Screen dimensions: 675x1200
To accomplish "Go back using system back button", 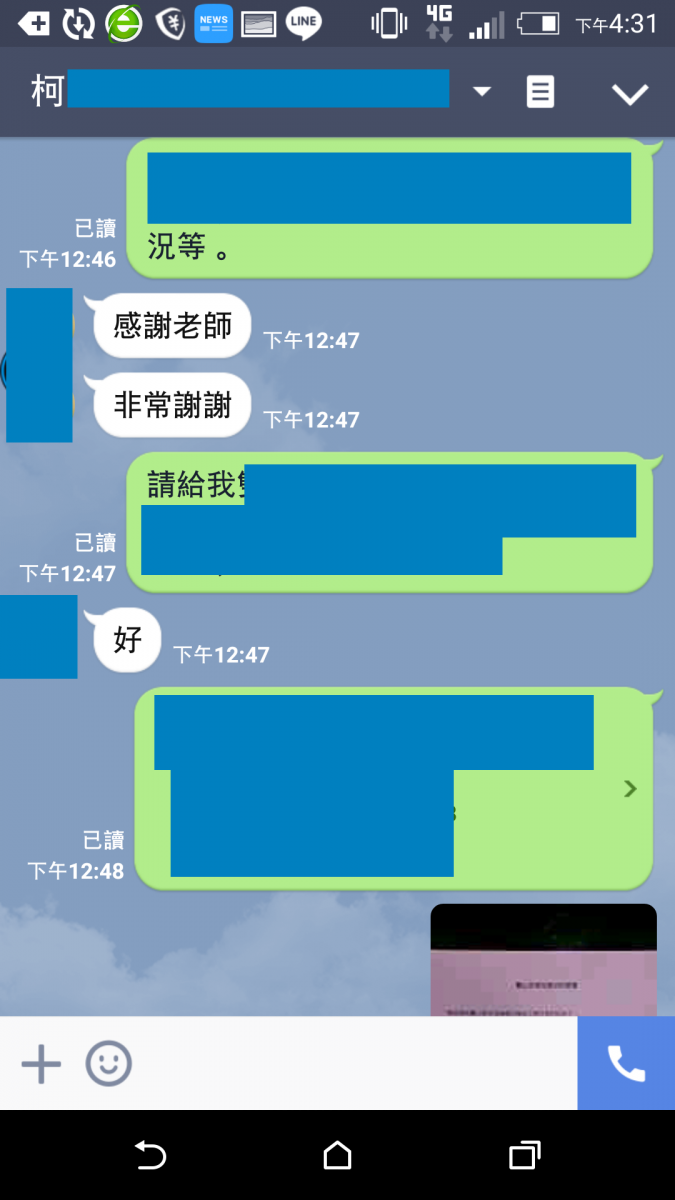I will 150,1156.
